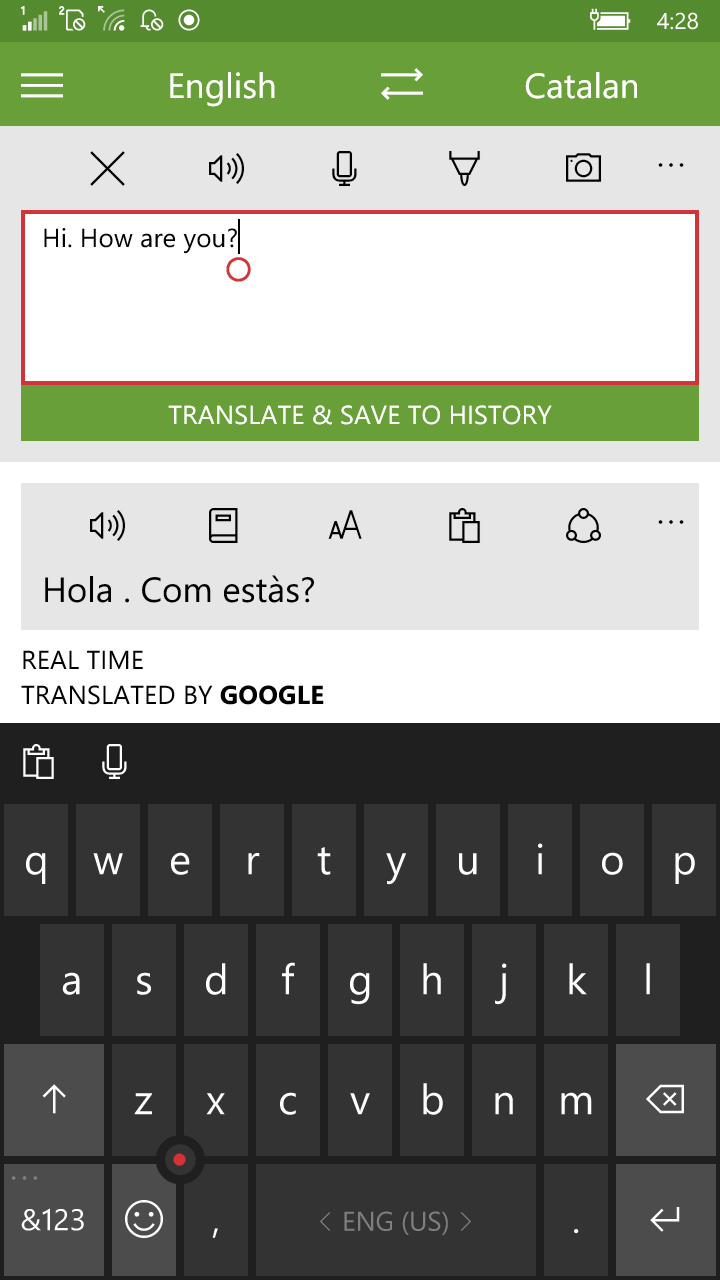
Task: Open more options in the input toolbar
Action: [x=671, y=165]
